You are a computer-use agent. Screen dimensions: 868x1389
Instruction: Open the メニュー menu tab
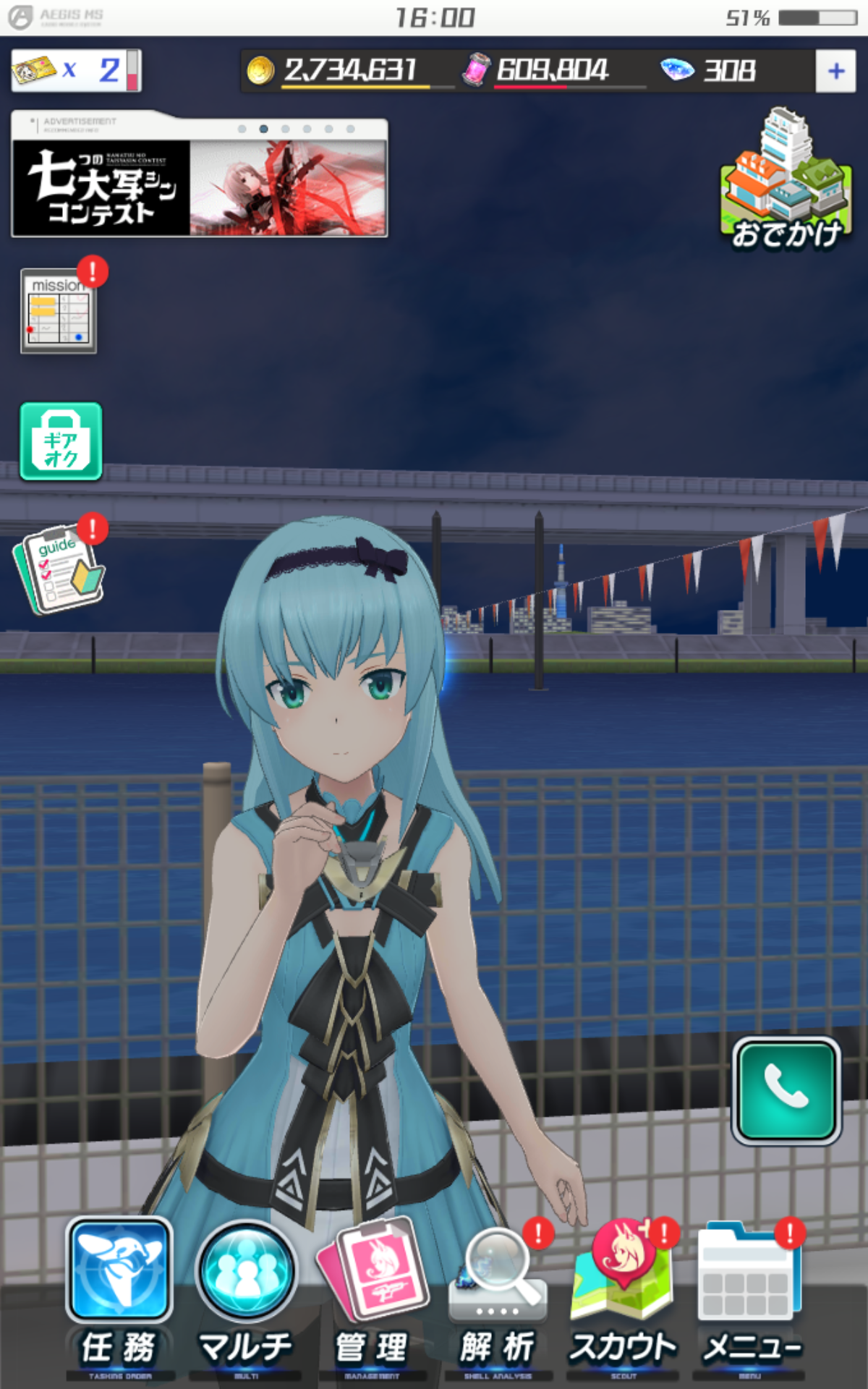tap(751, 1295)
